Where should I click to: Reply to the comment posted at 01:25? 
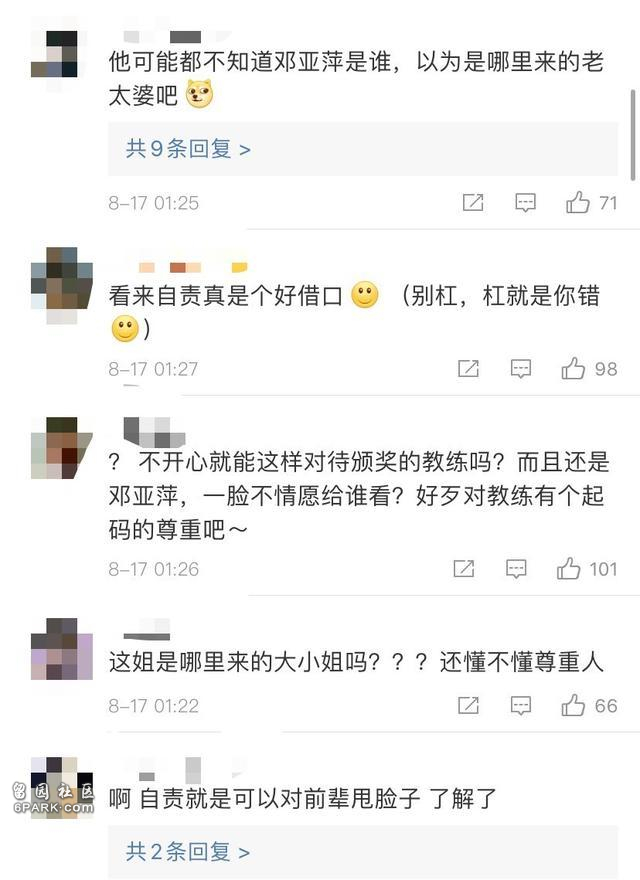525,203
